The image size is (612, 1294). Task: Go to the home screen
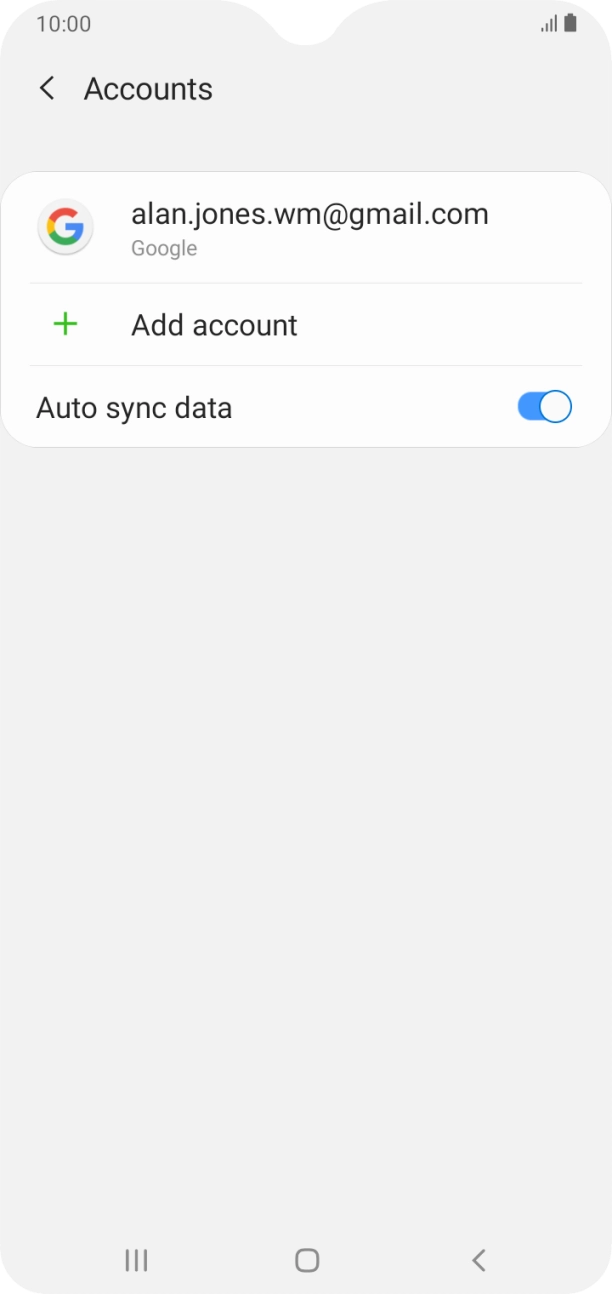point(307,1260)
